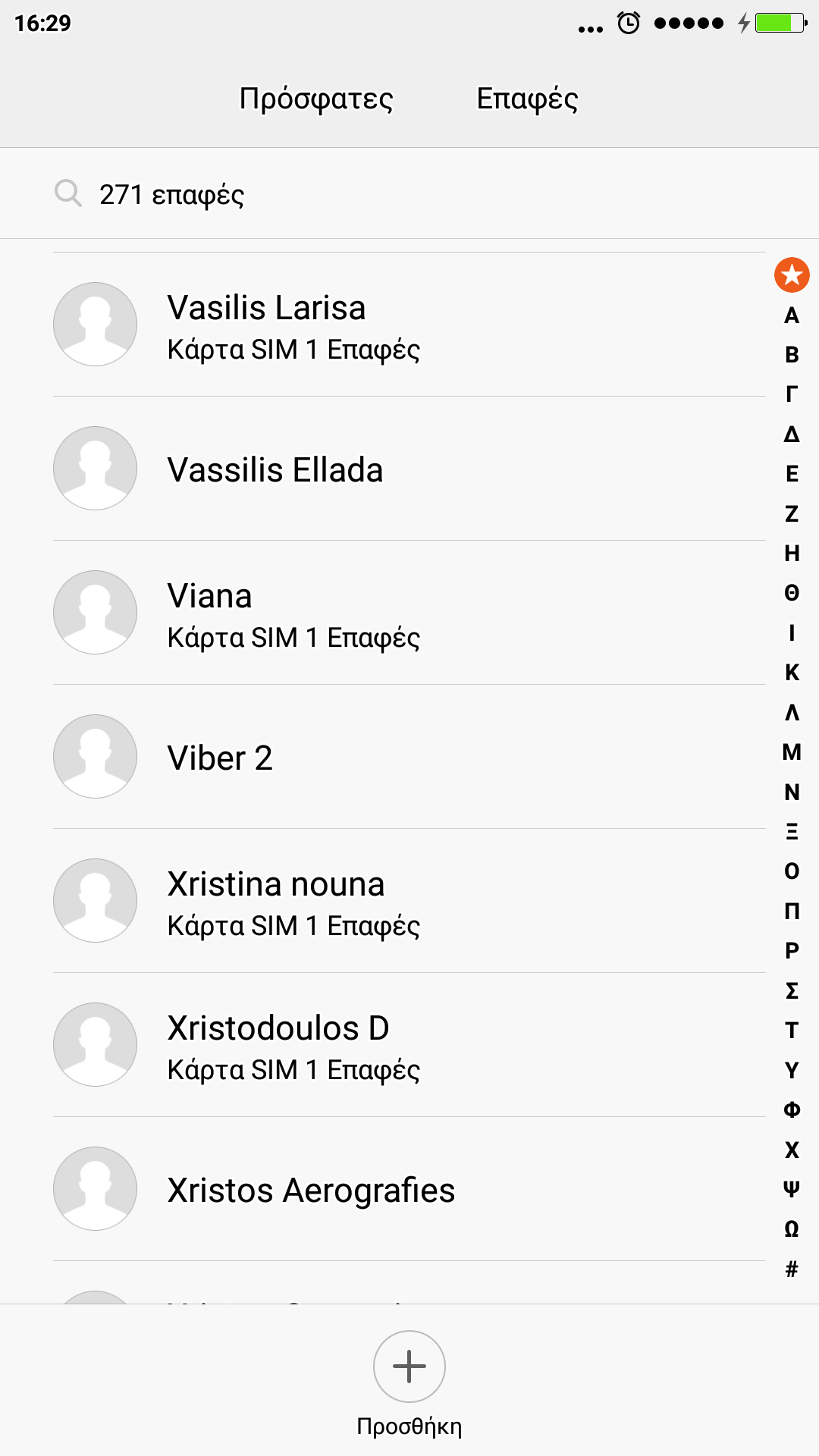
Task: Open the Viber 2 contact
Action: click(x=409, y=757)
